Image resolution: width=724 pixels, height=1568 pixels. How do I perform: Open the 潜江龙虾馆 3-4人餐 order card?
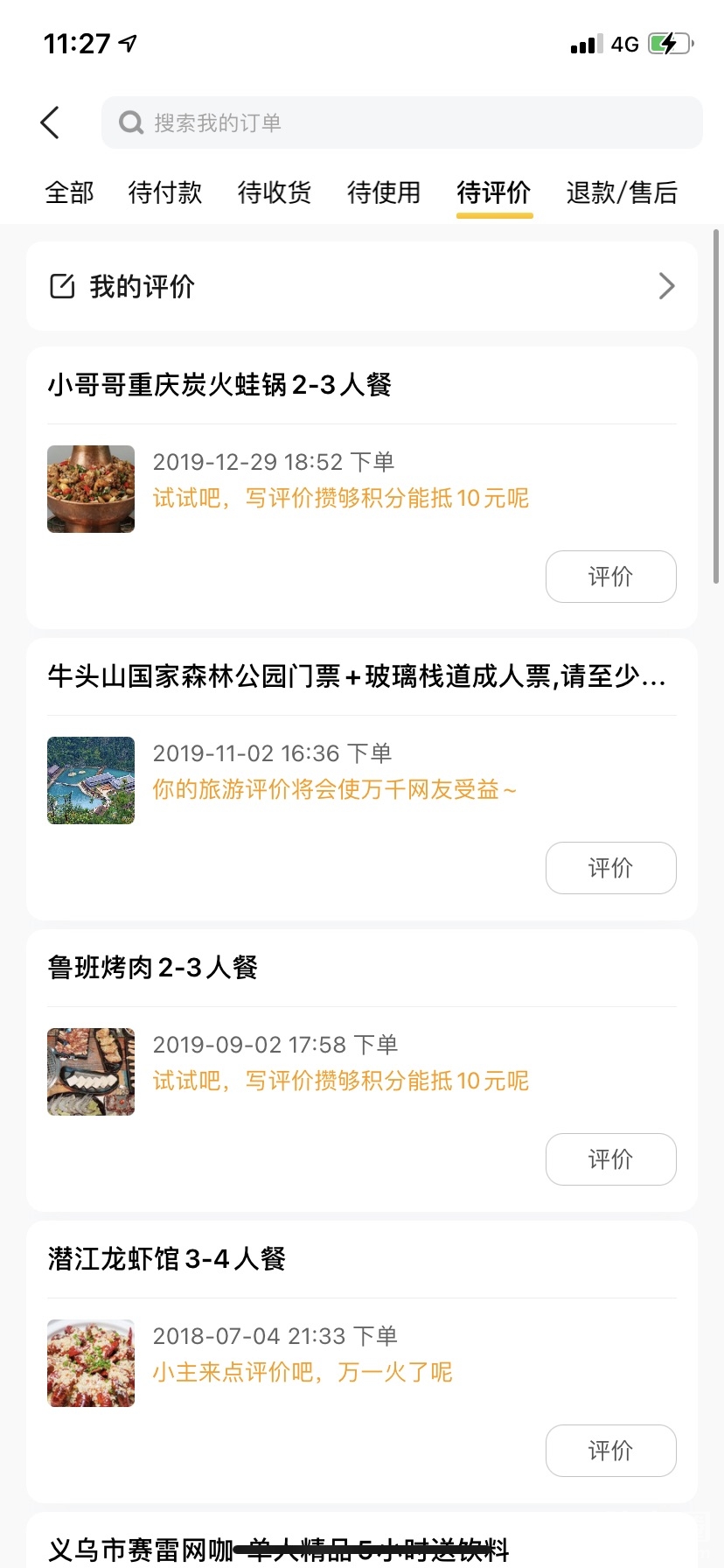tap(262, 1259)
